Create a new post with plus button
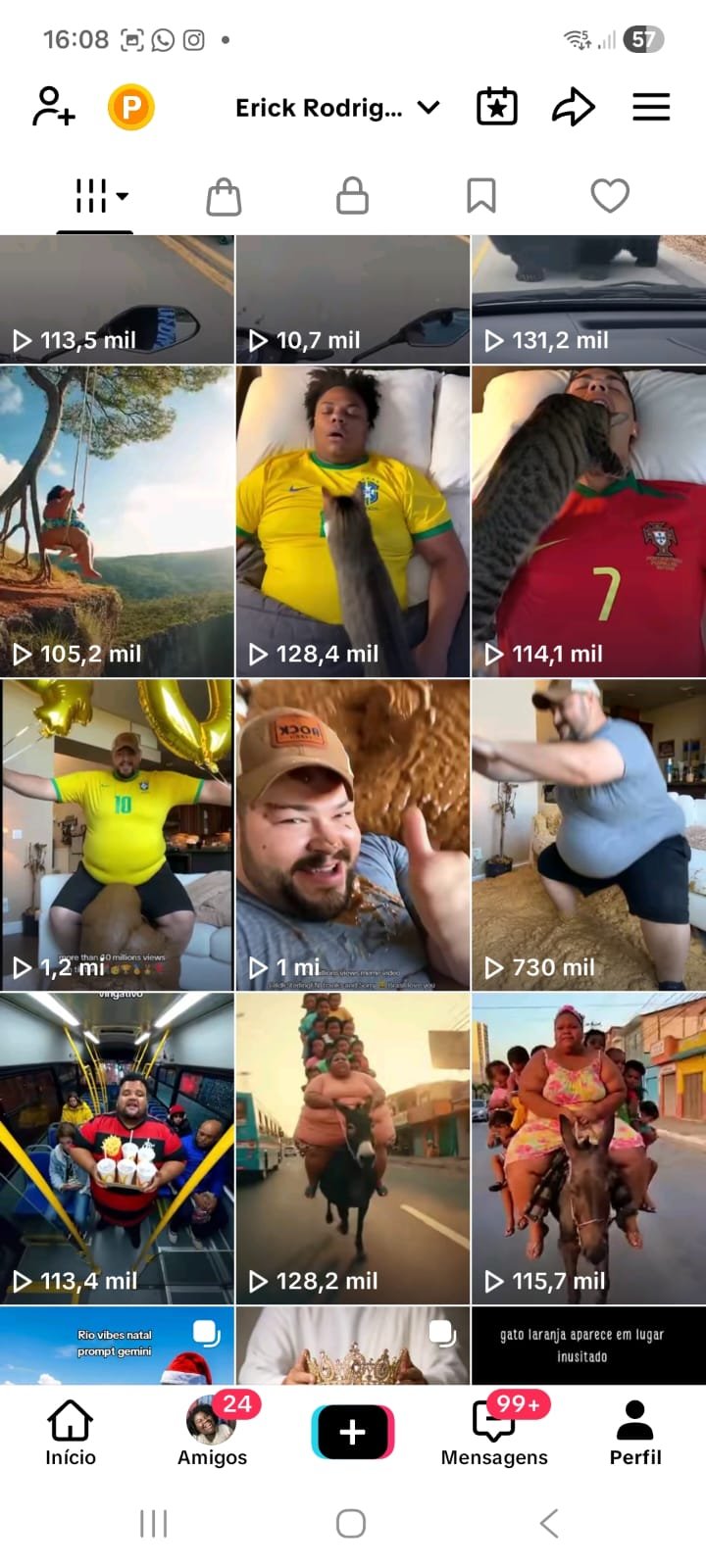 tap(353, 1432)
